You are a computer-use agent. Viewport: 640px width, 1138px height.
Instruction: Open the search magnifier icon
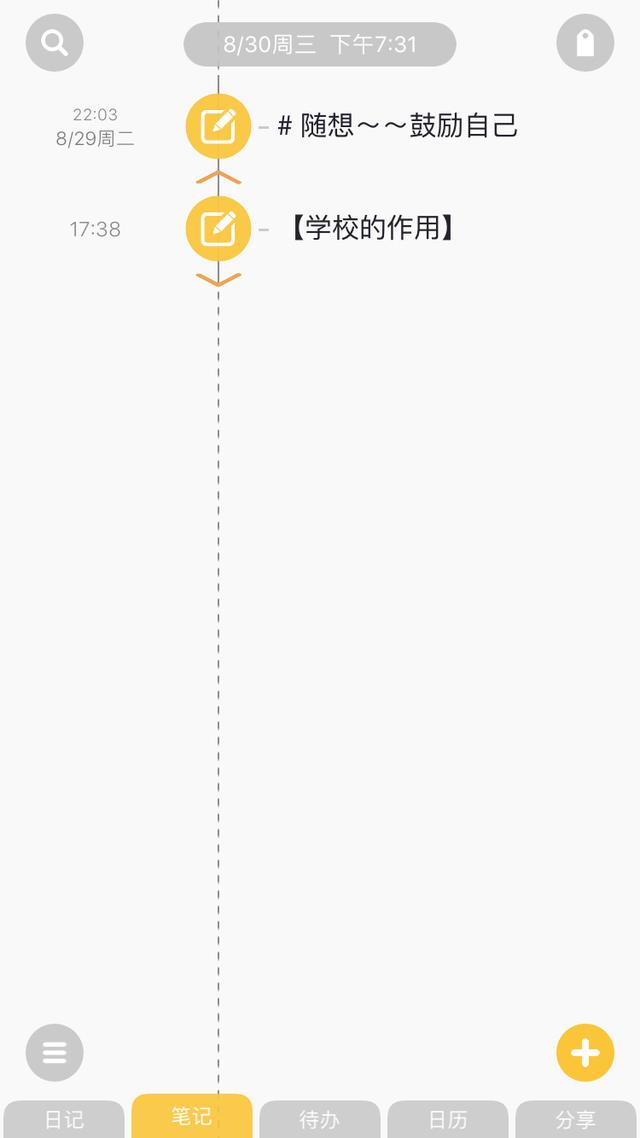point(54,43)
